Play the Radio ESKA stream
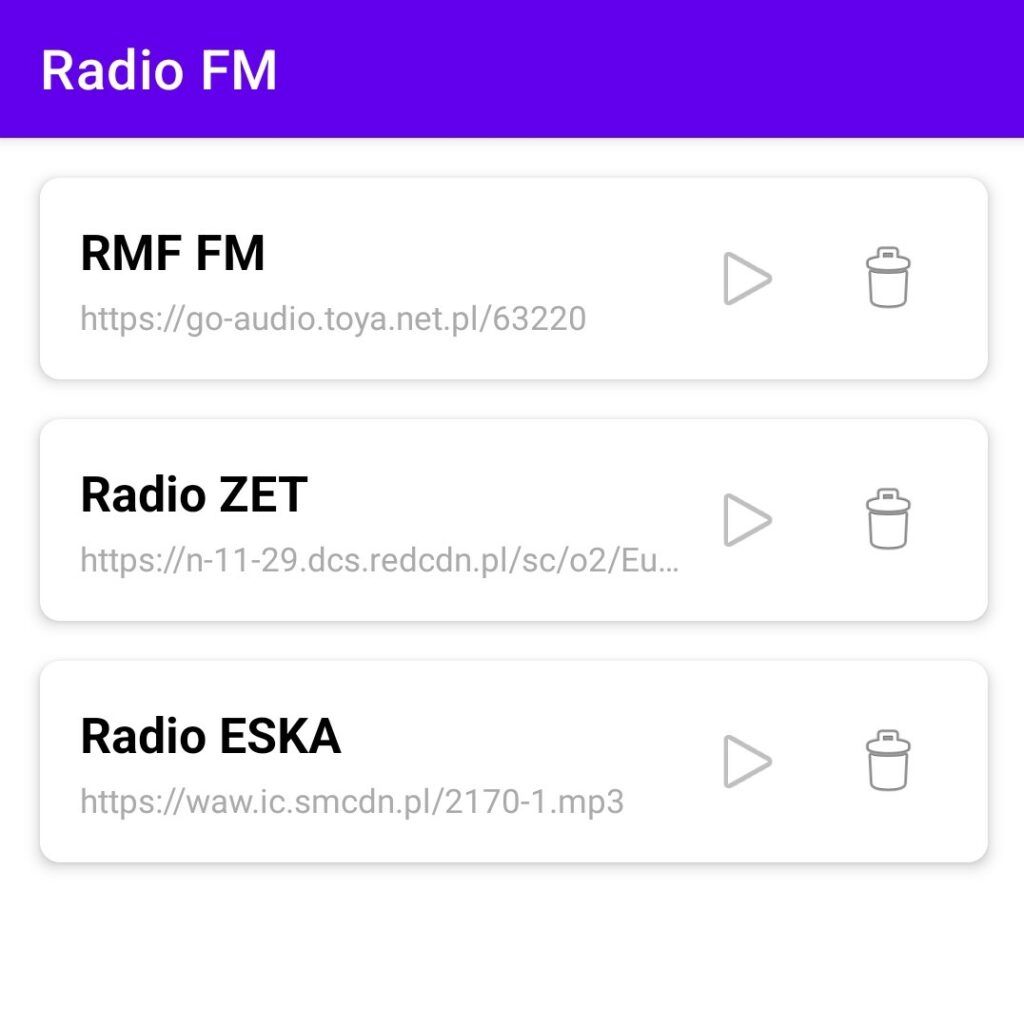Image resolution: width=1024 pixels, height=1024 pixels. click(x=747, y=762)
